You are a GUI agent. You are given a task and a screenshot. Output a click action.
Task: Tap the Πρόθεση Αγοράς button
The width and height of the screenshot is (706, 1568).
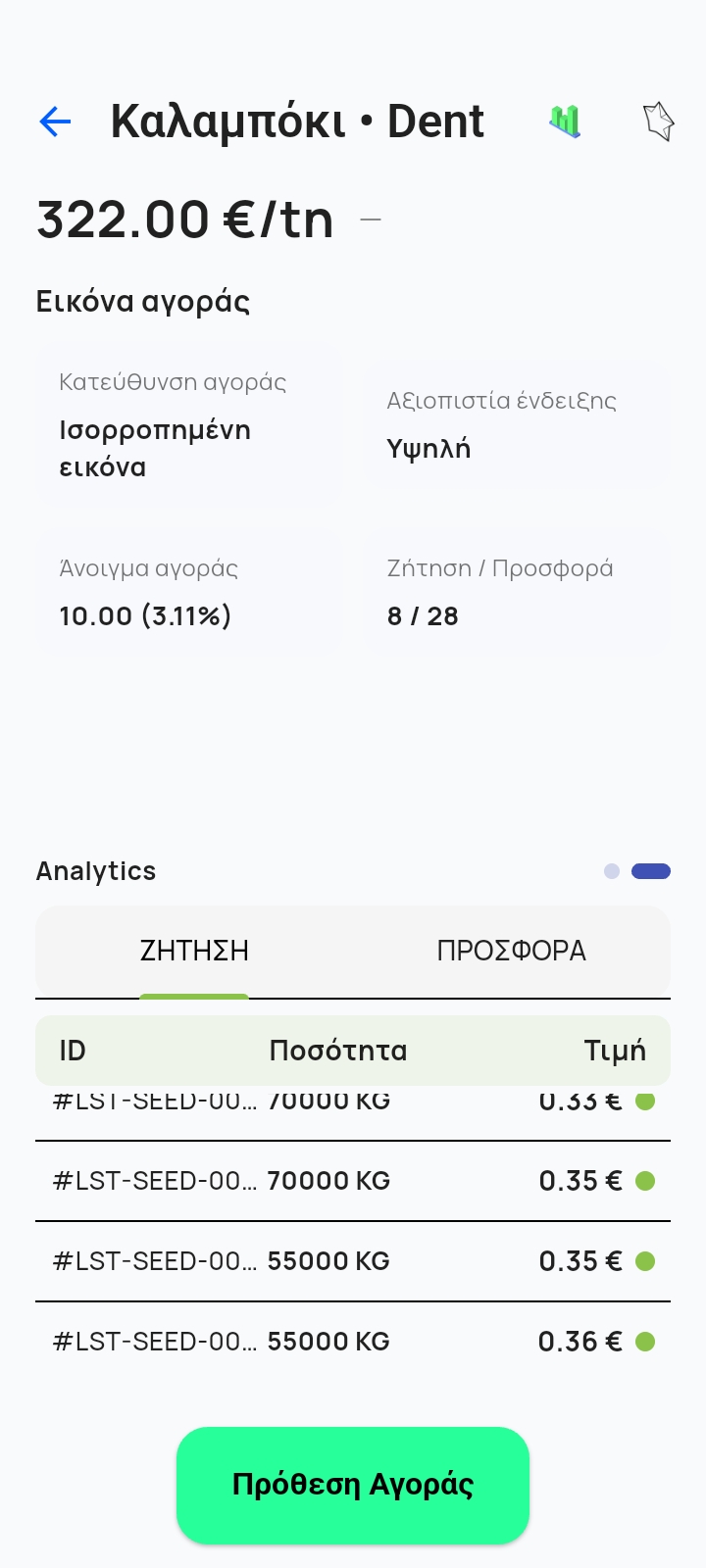tap(353, 1485)
